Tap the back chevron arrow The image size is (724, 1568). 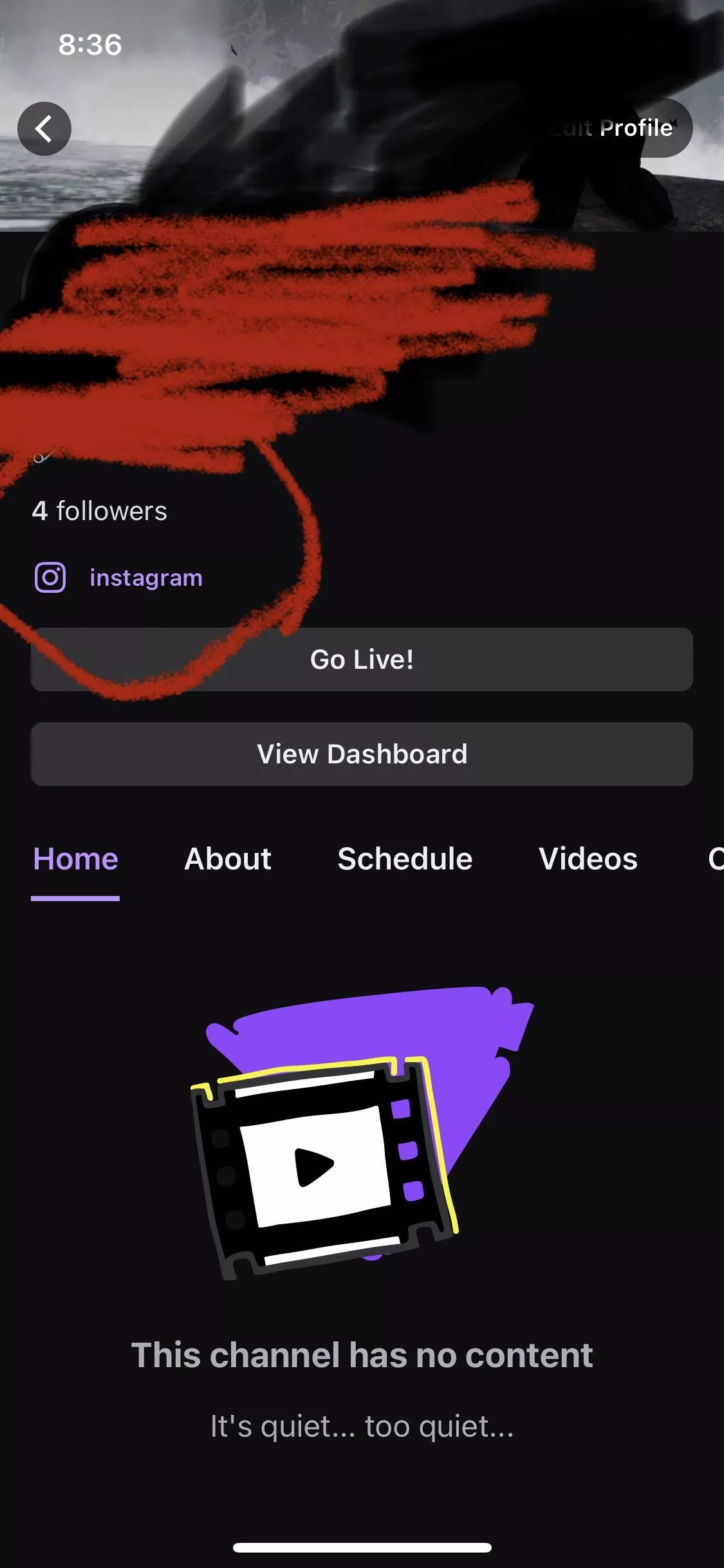(44, 128)
